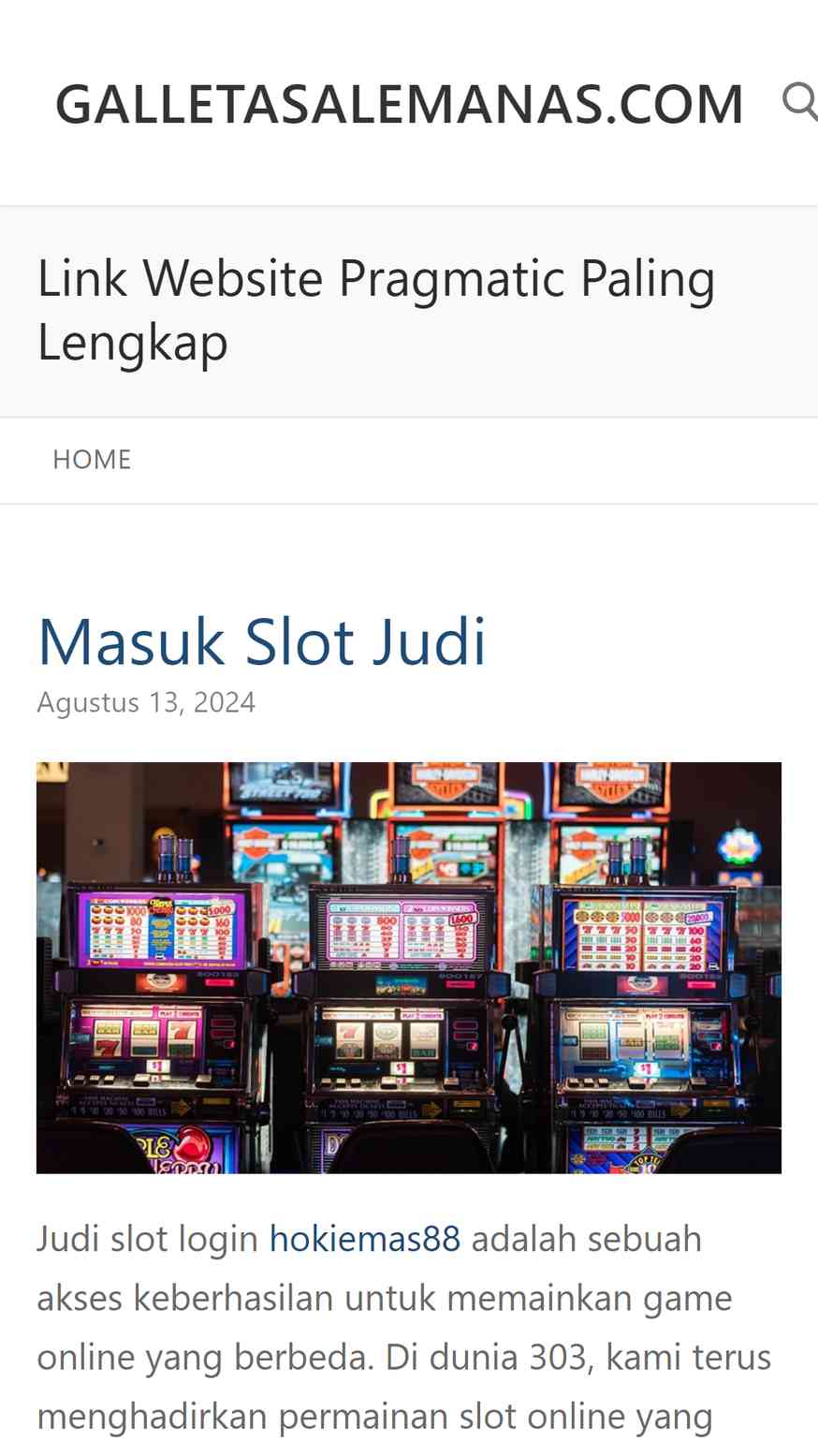Open the slot machines featured image
The width and height of the screenshot is (818, 1456).
pyautogui.click(x=409, y=967)
